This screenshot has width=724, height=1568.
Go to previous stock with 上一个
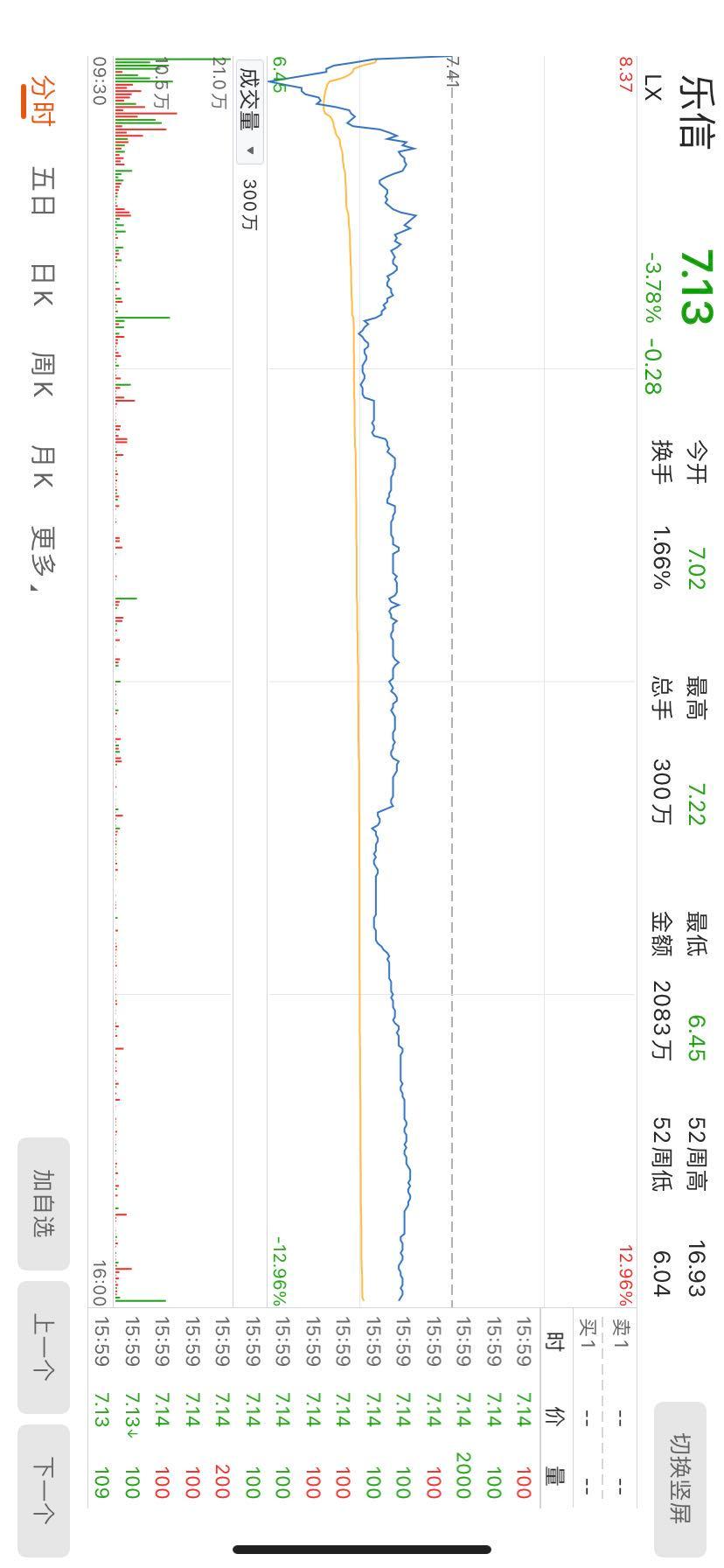tap(44, 1347)
